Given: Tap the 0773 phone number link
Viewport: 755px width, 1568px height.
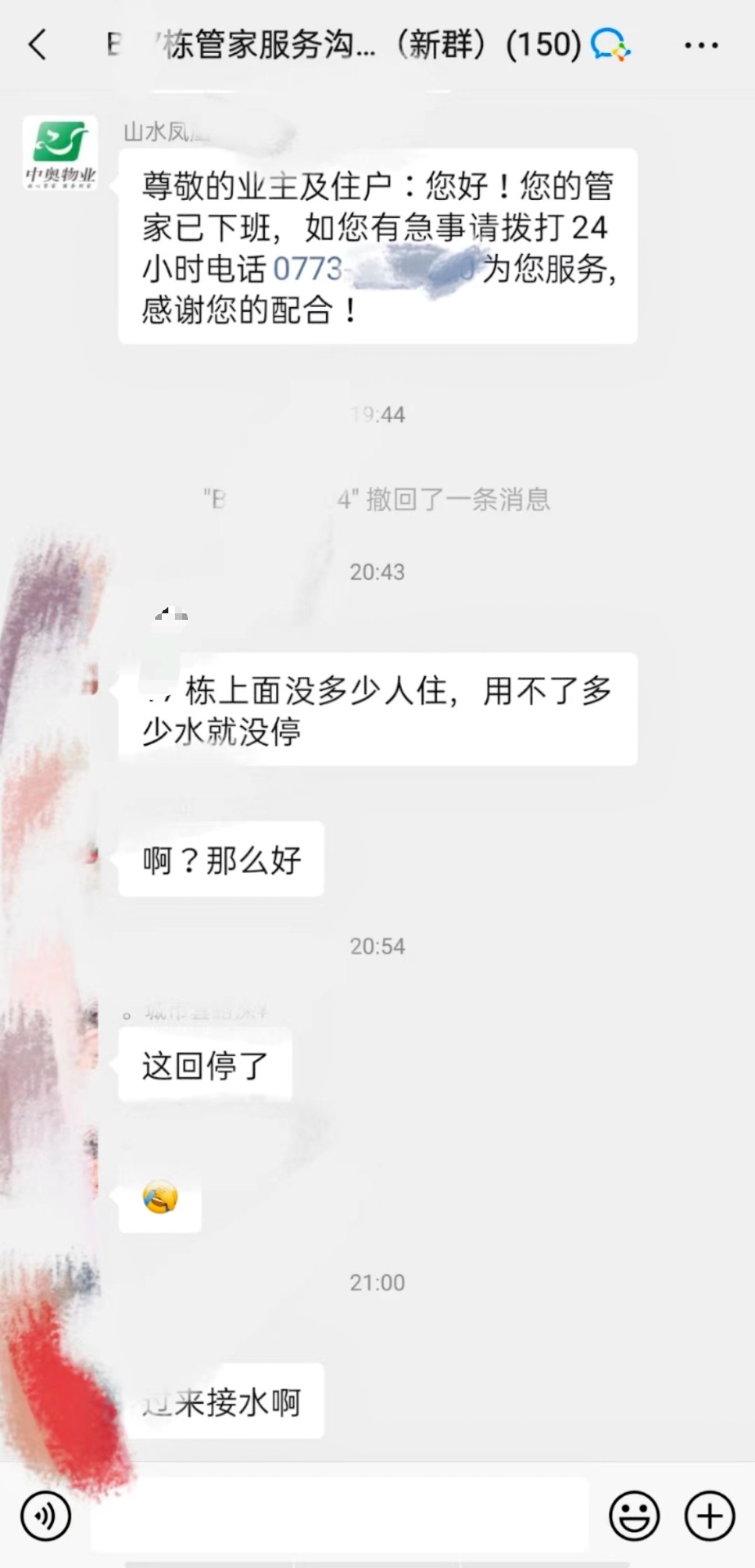Looking at the screenshot, I should coord(308,269).
